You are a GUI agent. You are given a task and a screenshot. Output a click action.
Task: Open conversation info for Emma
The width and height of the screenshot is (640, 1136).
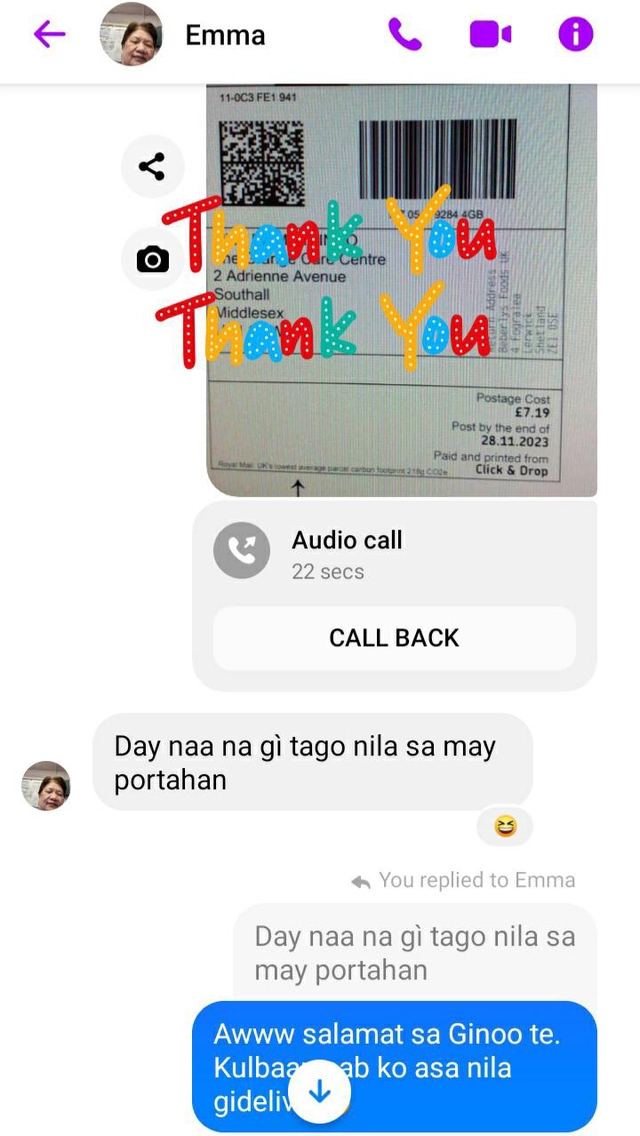[575, 35]
